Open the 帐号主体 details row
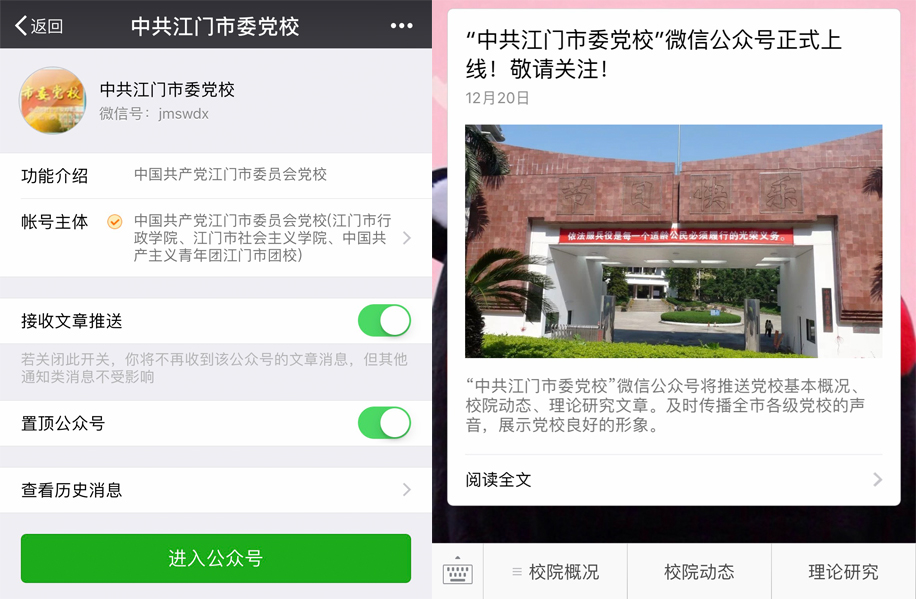 click(x=215, y=238)
